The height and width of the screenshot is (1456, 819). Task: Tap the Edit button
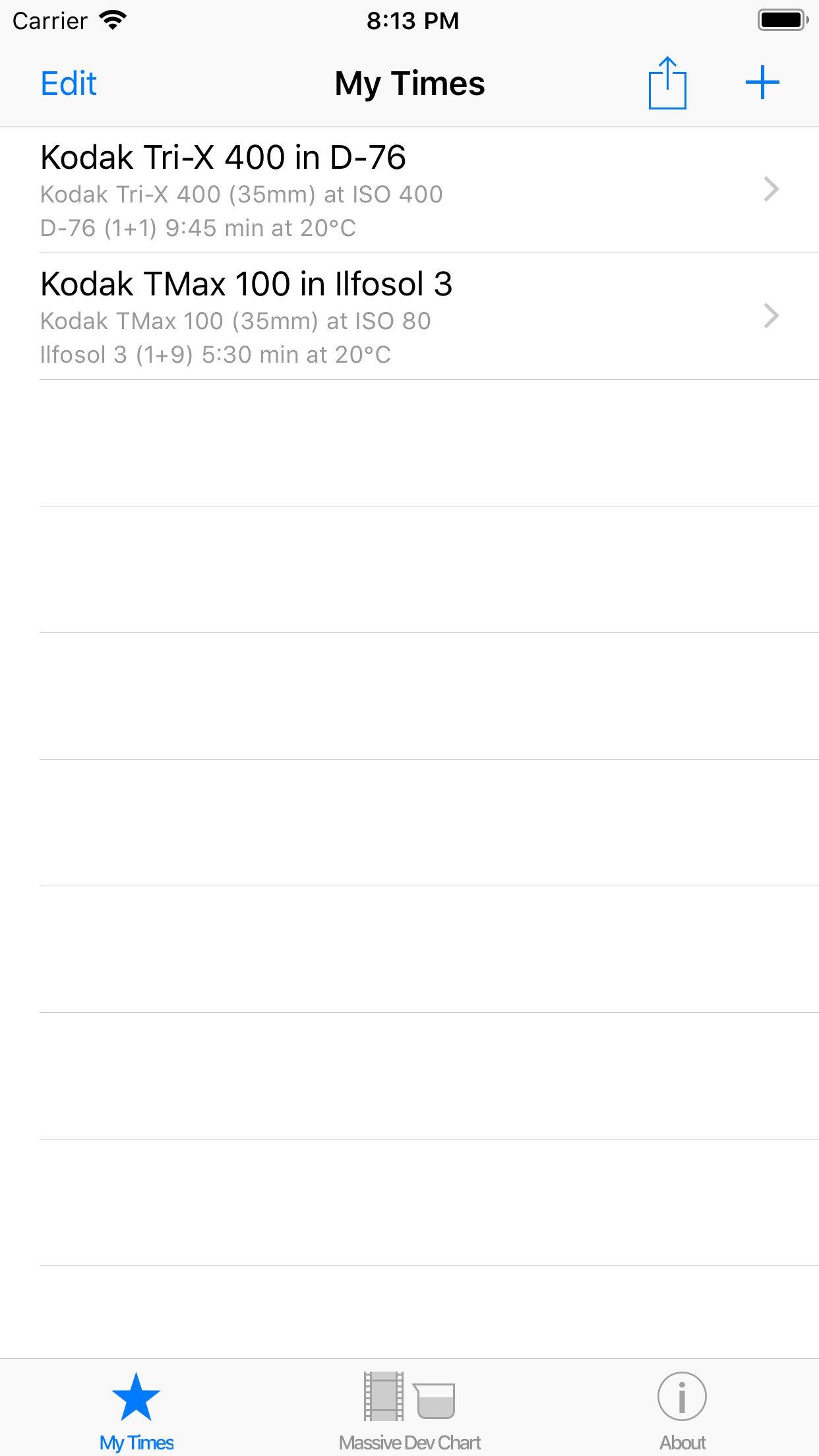(68, 82)
